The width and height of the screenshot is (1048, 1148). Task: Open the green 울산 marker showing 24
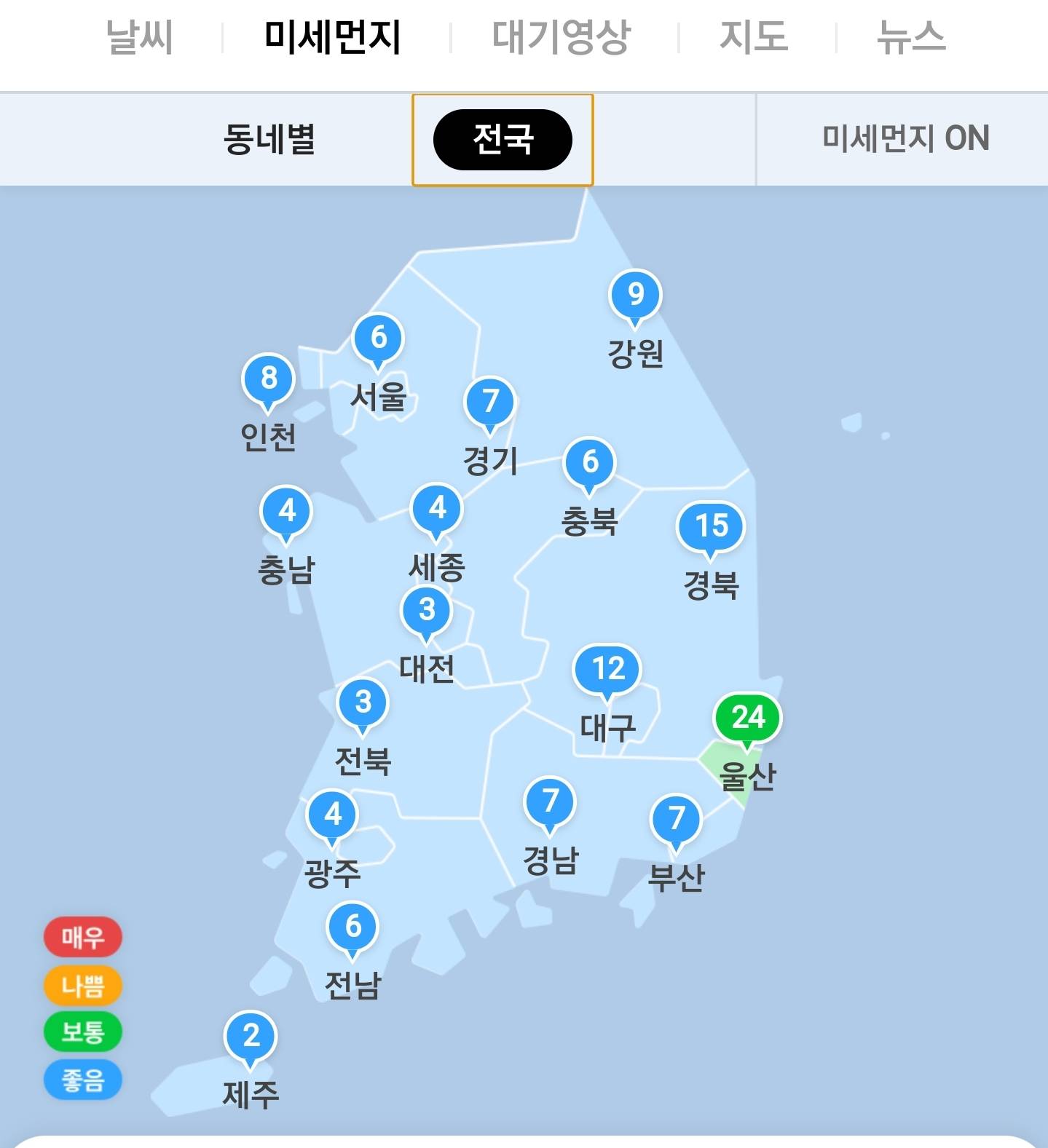pyautogui.click(x=747, y=719)
